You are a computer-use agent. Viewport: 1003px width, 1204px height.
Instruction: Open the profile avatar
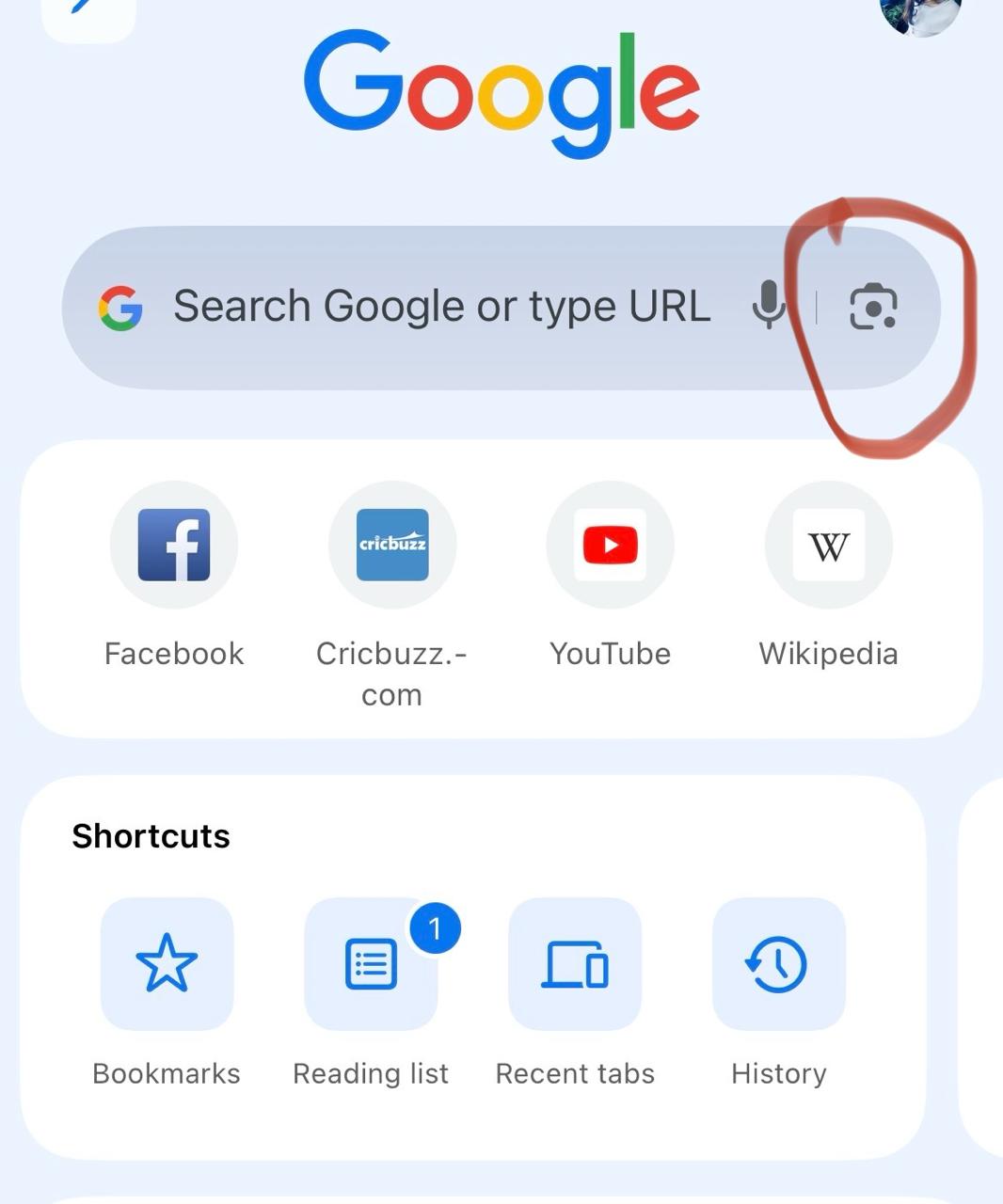pyautogui.click(x=920, y=14)
